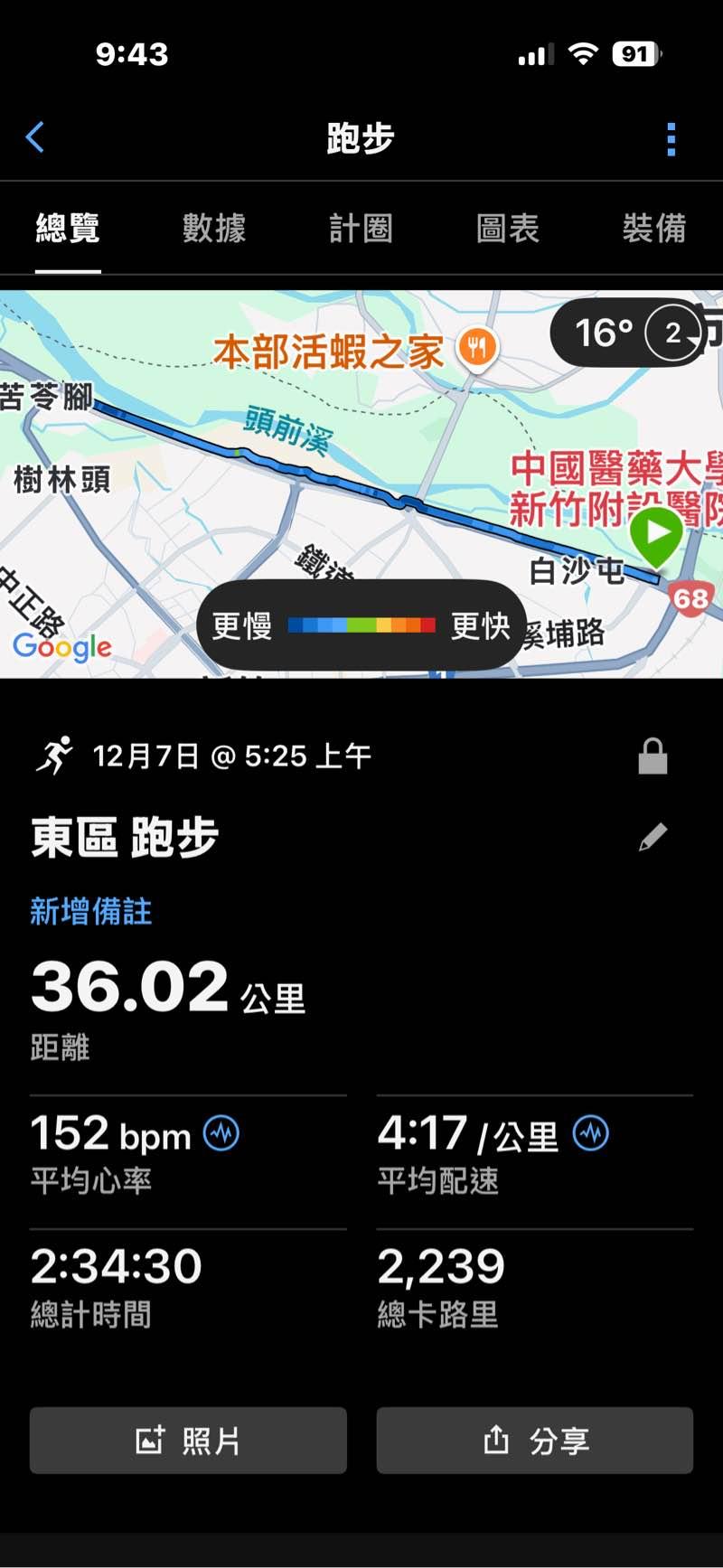Tap the icon next to 平均配速

pos(591,1132)
